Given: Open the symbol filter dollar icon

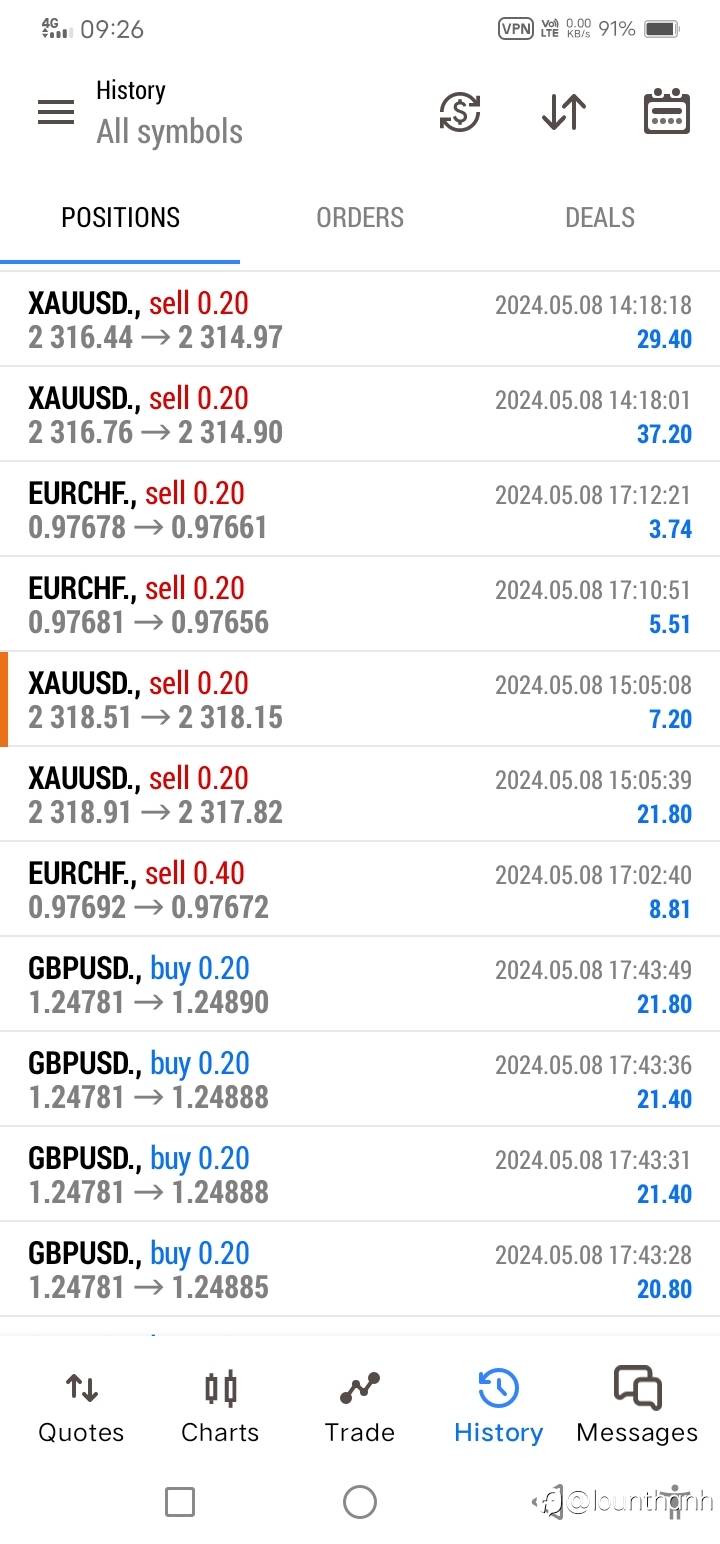Looking at the screenshot, I should (x=460, y=112).
